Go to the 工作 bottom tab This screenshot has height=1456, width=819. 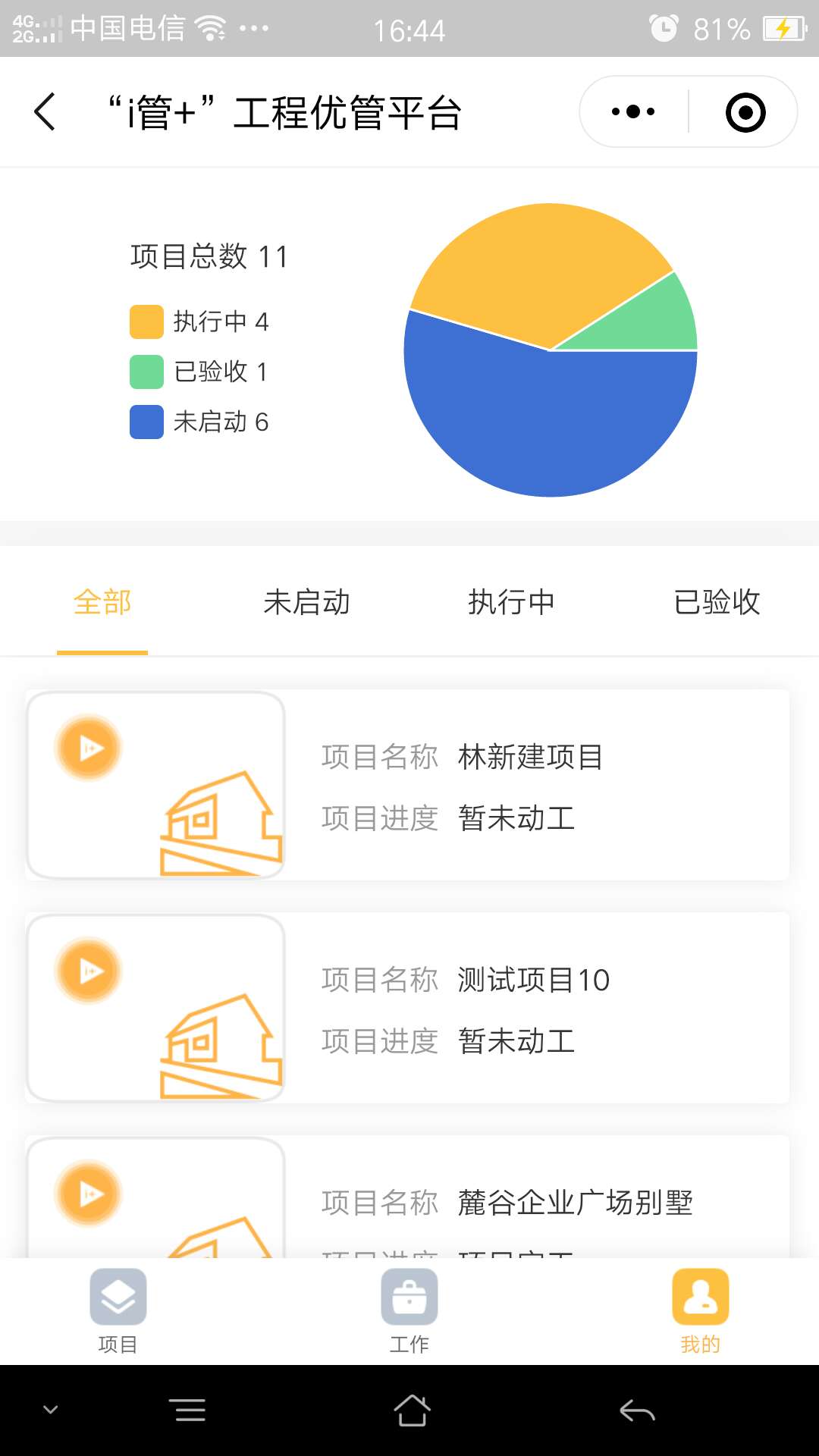point(409,1311)
